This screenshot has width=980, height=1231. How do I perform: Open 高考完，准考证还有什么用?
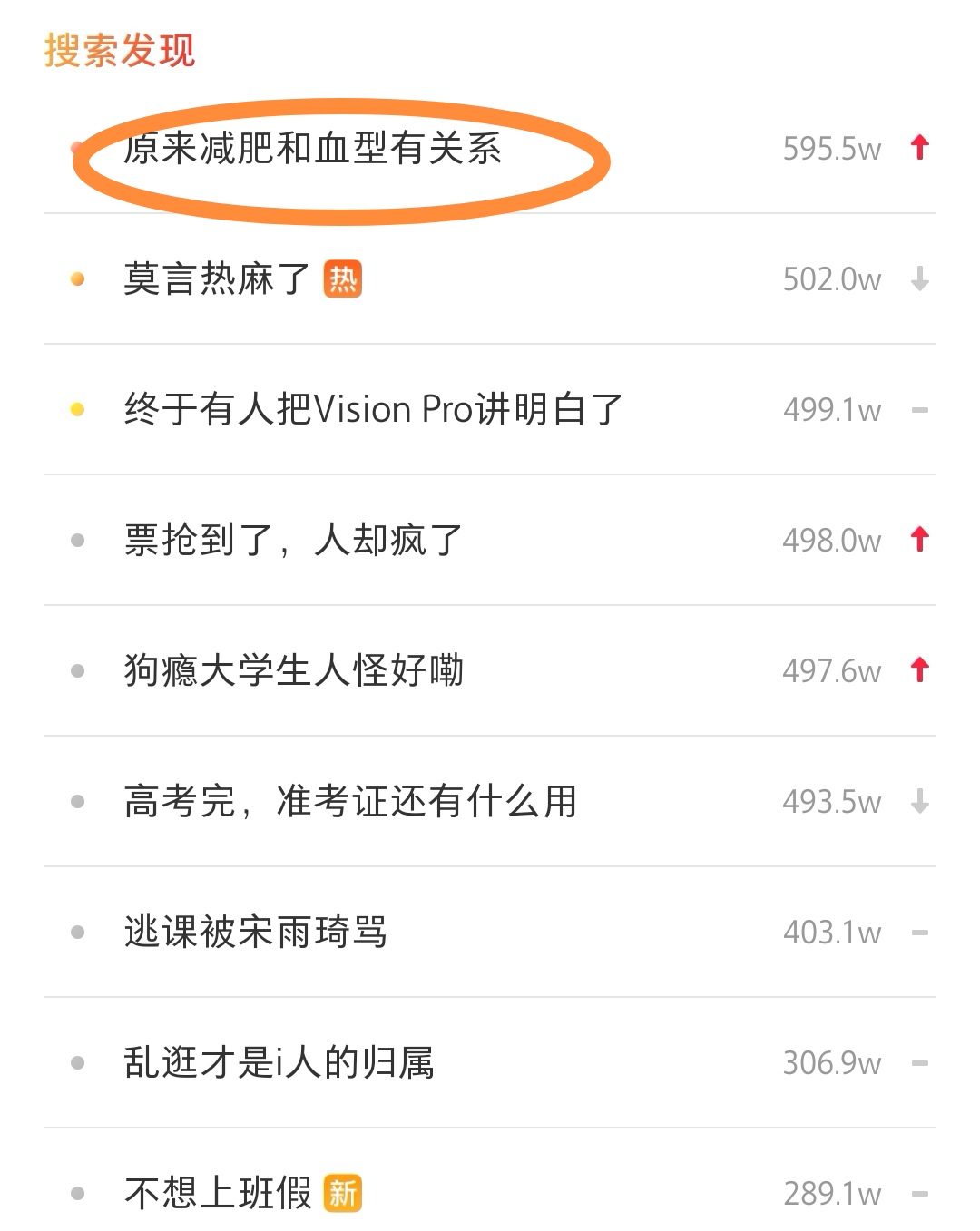pyautogui.click(x=350, y=802)
